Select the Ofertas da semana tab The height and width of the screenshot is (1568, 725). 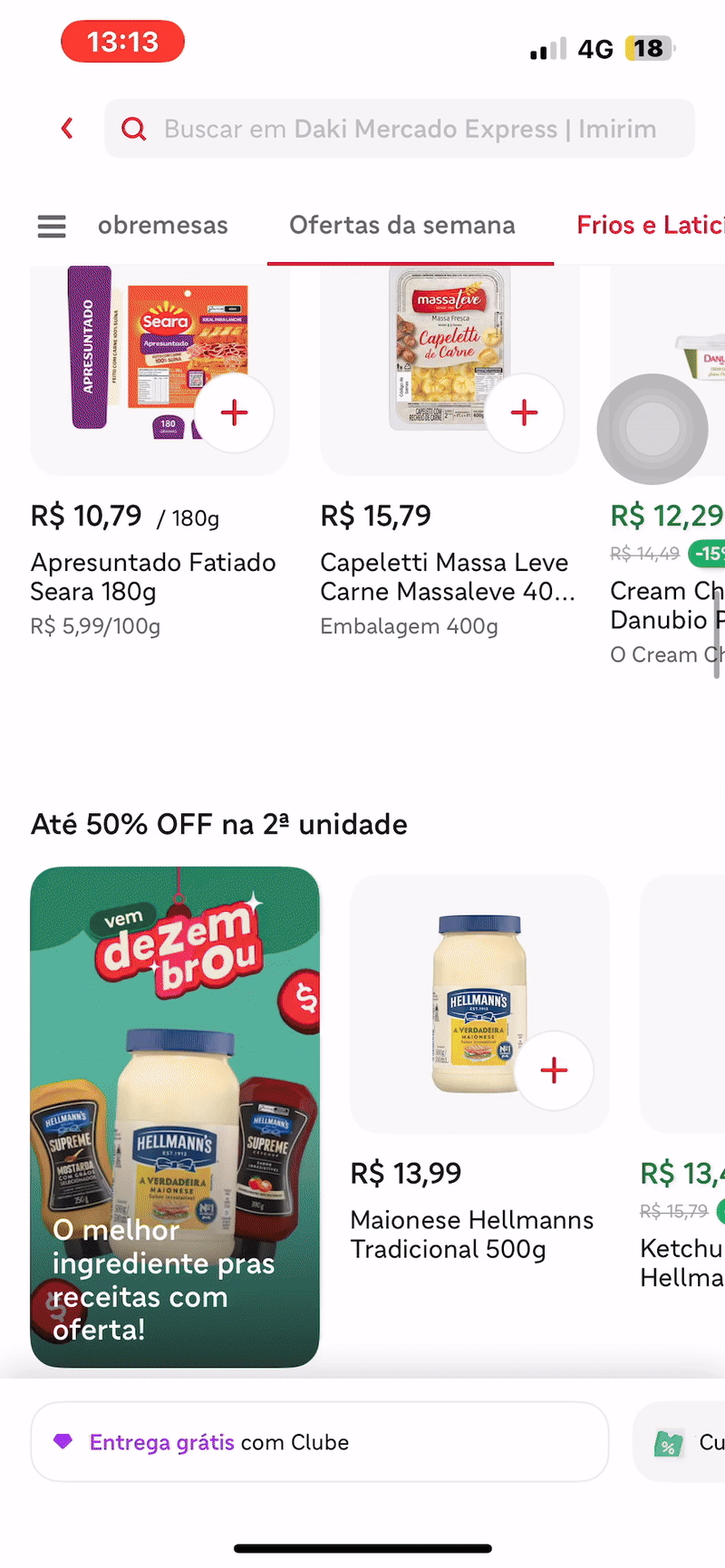pos(401,226)
